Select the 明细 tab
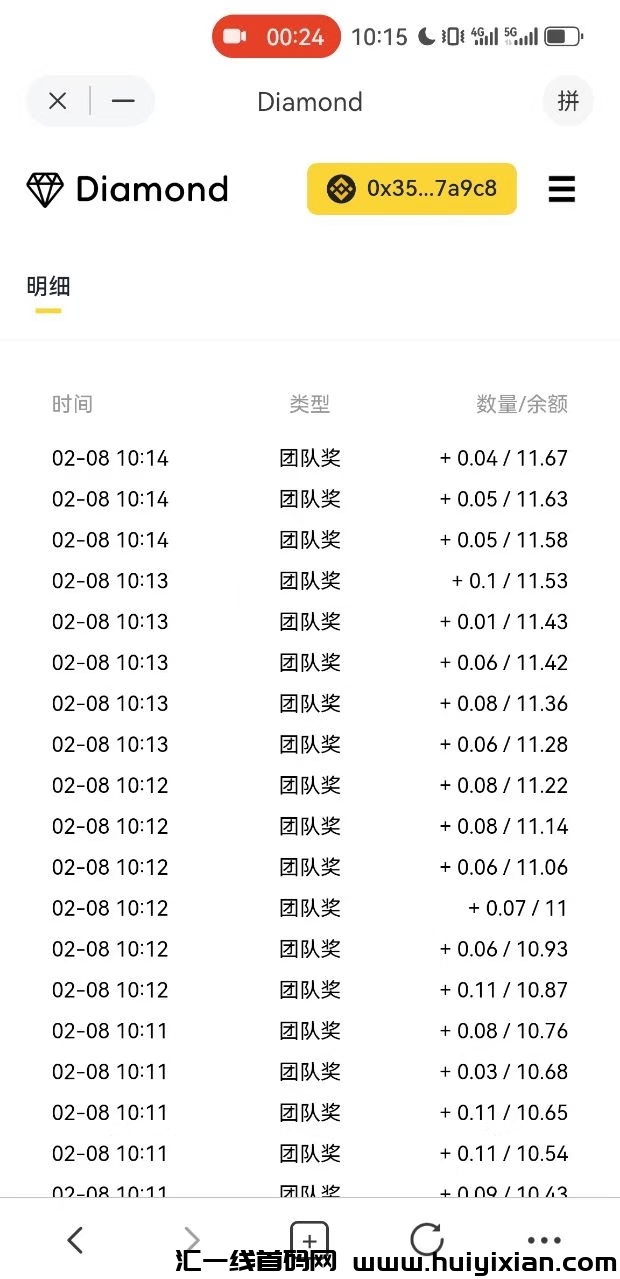The width and height of the screenshot is (620, 1279). [48, 287]
